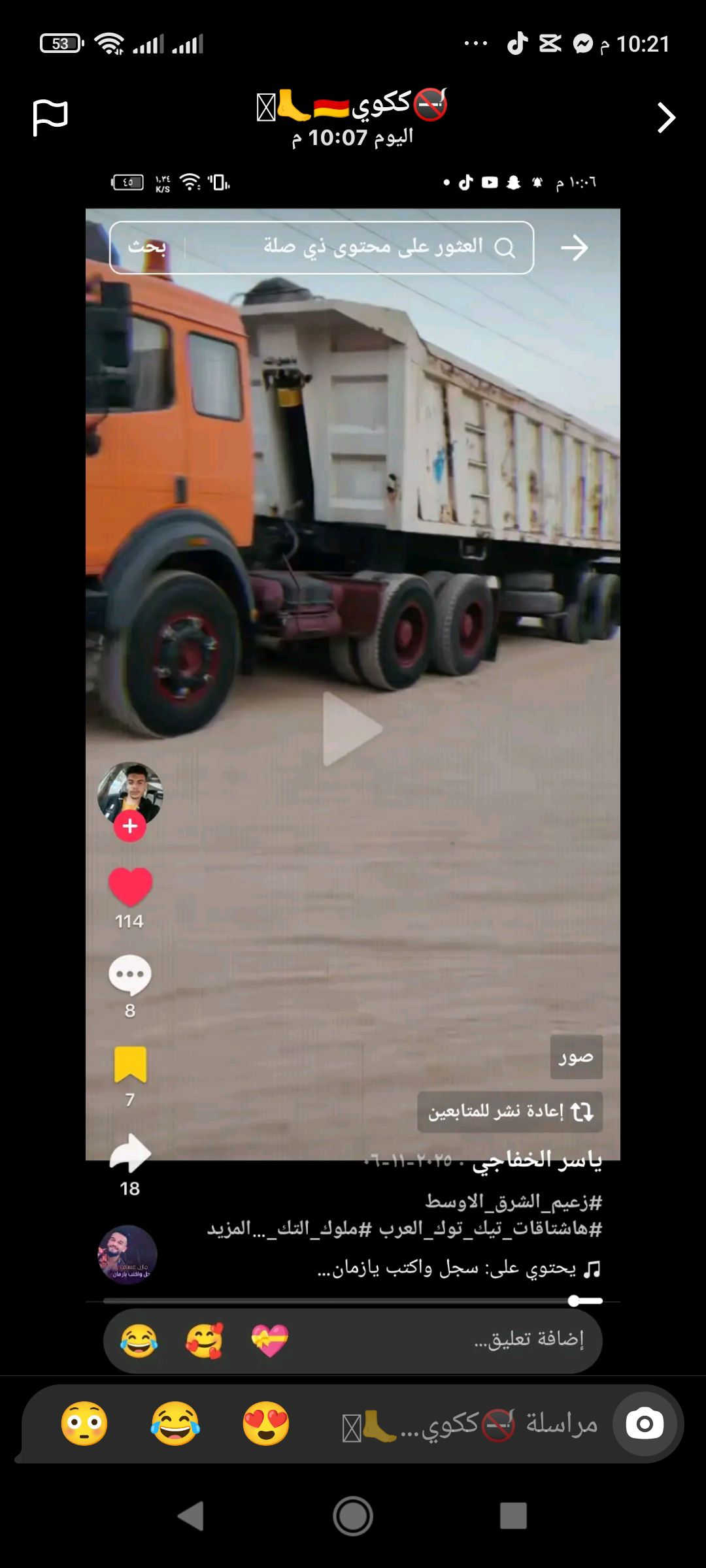Open the camera beside the message field
Image resolution: width=706 pixels, height=1568 pixels.
pyautogui.click(x=645, y=1424)
